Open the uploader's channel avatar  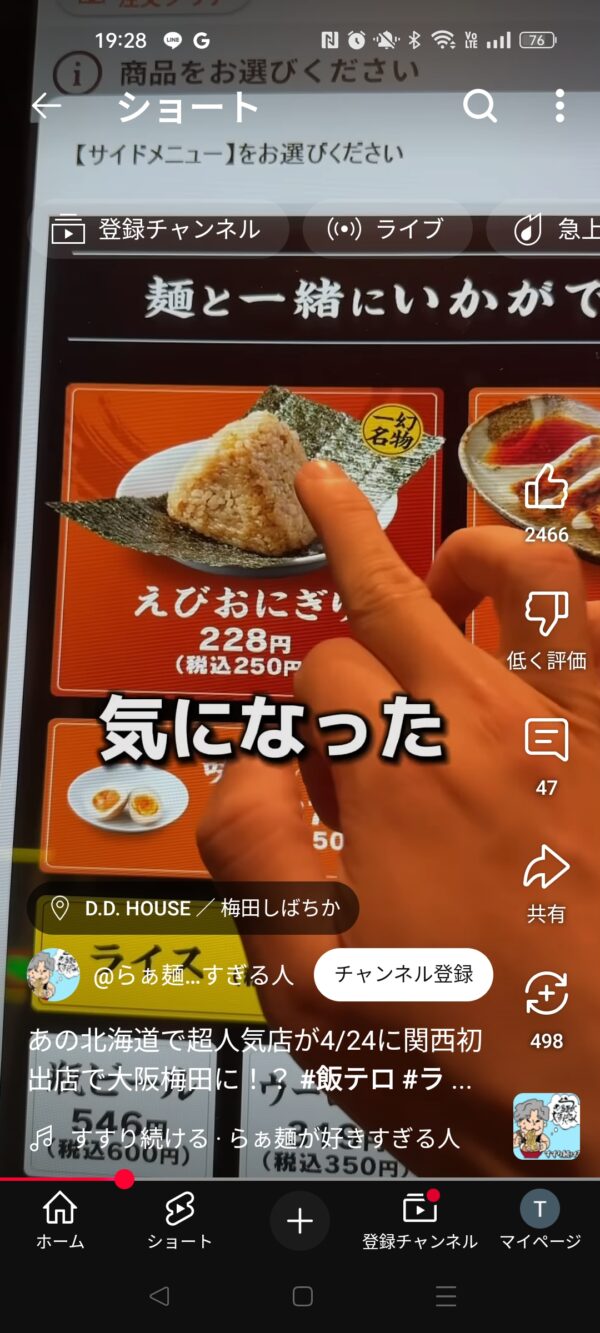(53, 975)
